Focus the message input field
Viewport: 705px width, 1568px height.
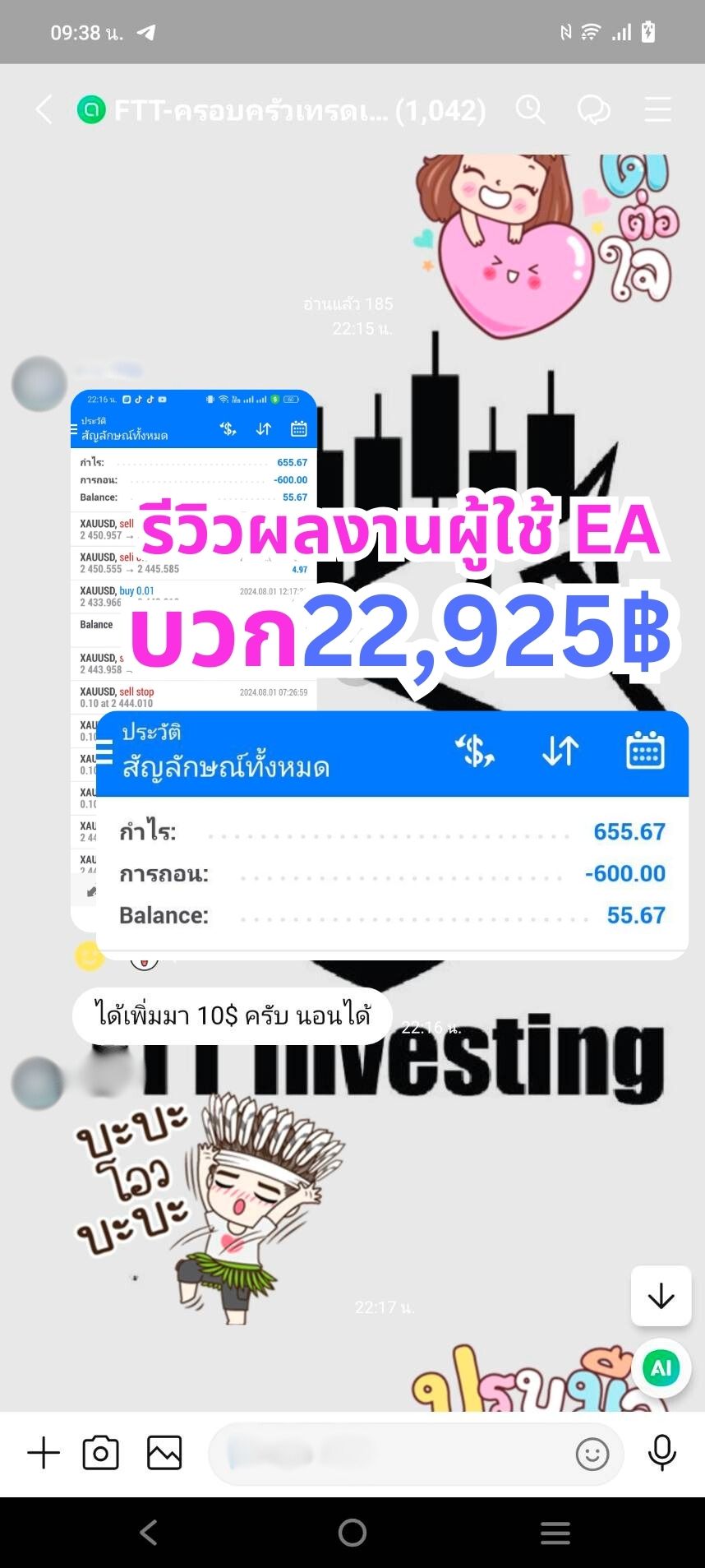386,1454
